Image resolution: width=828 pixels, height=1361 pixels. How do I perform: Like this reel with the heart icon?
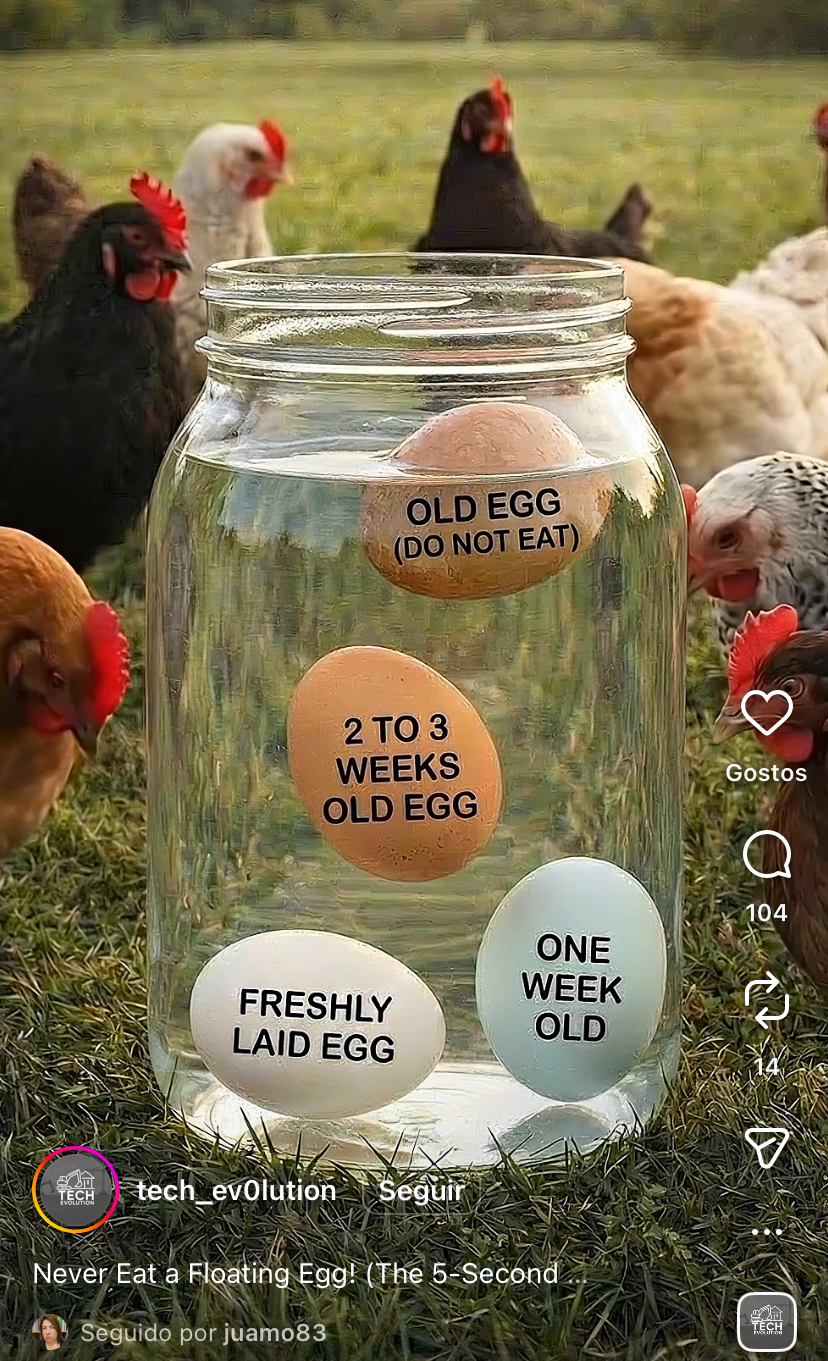767,712
